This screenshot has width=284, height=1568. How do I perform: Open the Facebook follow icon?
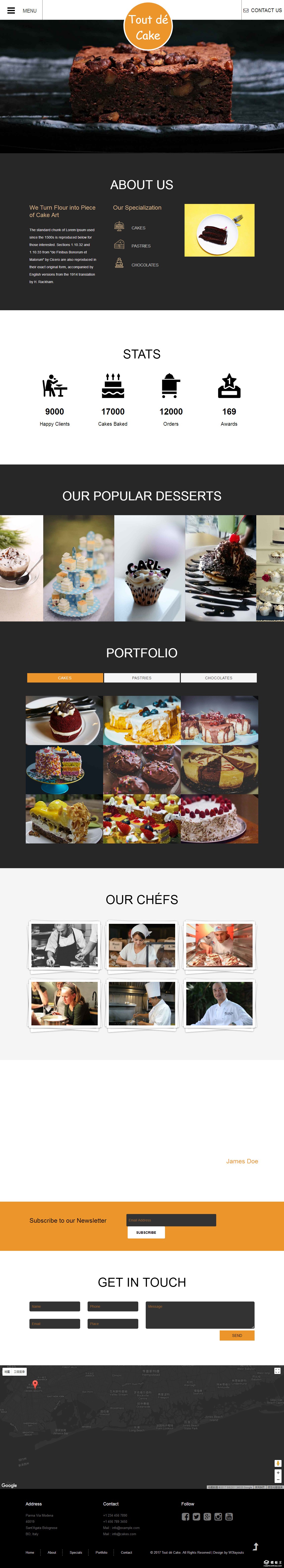[185, 1517]
